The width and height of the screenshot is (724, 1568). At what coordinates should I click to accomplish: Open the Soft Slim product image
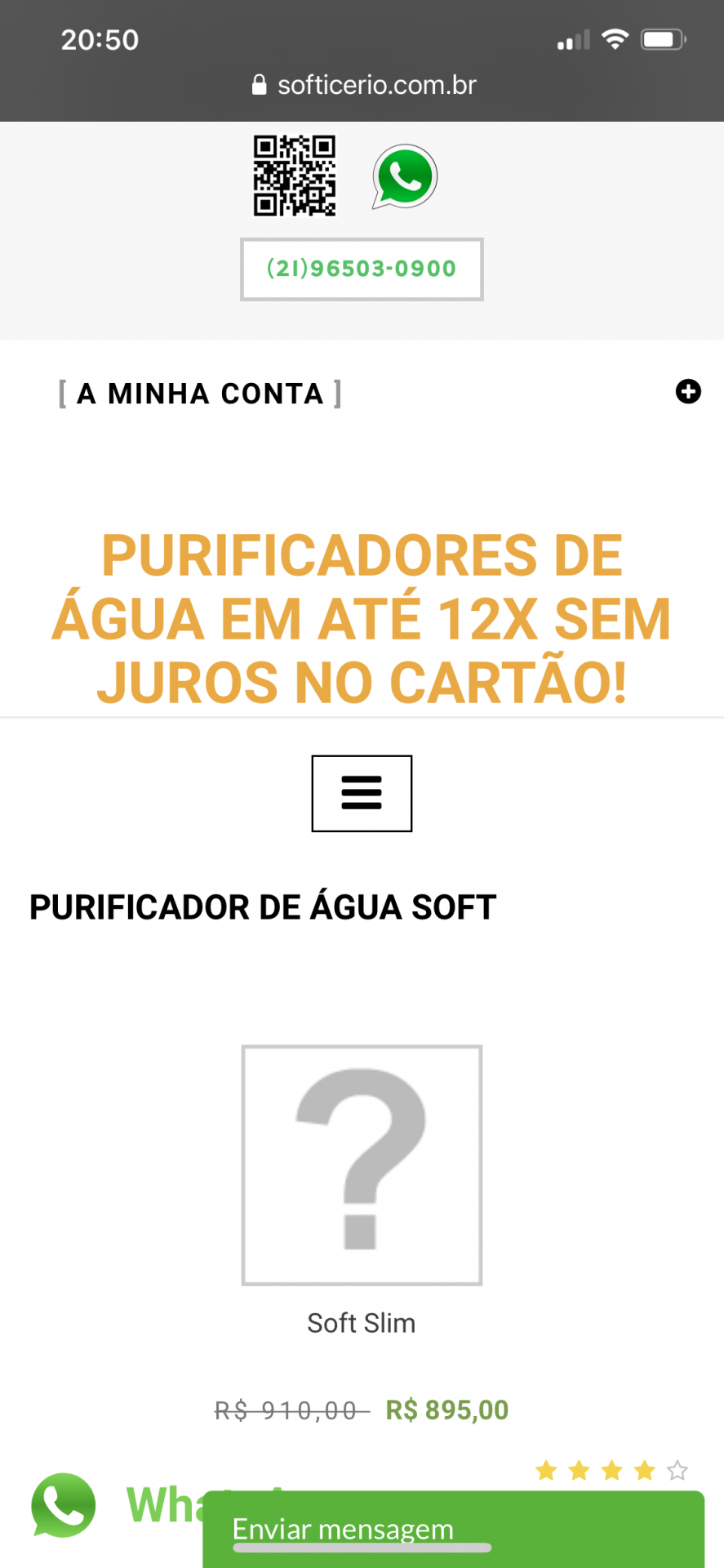pyautogui.click(x=362, y=1165)
